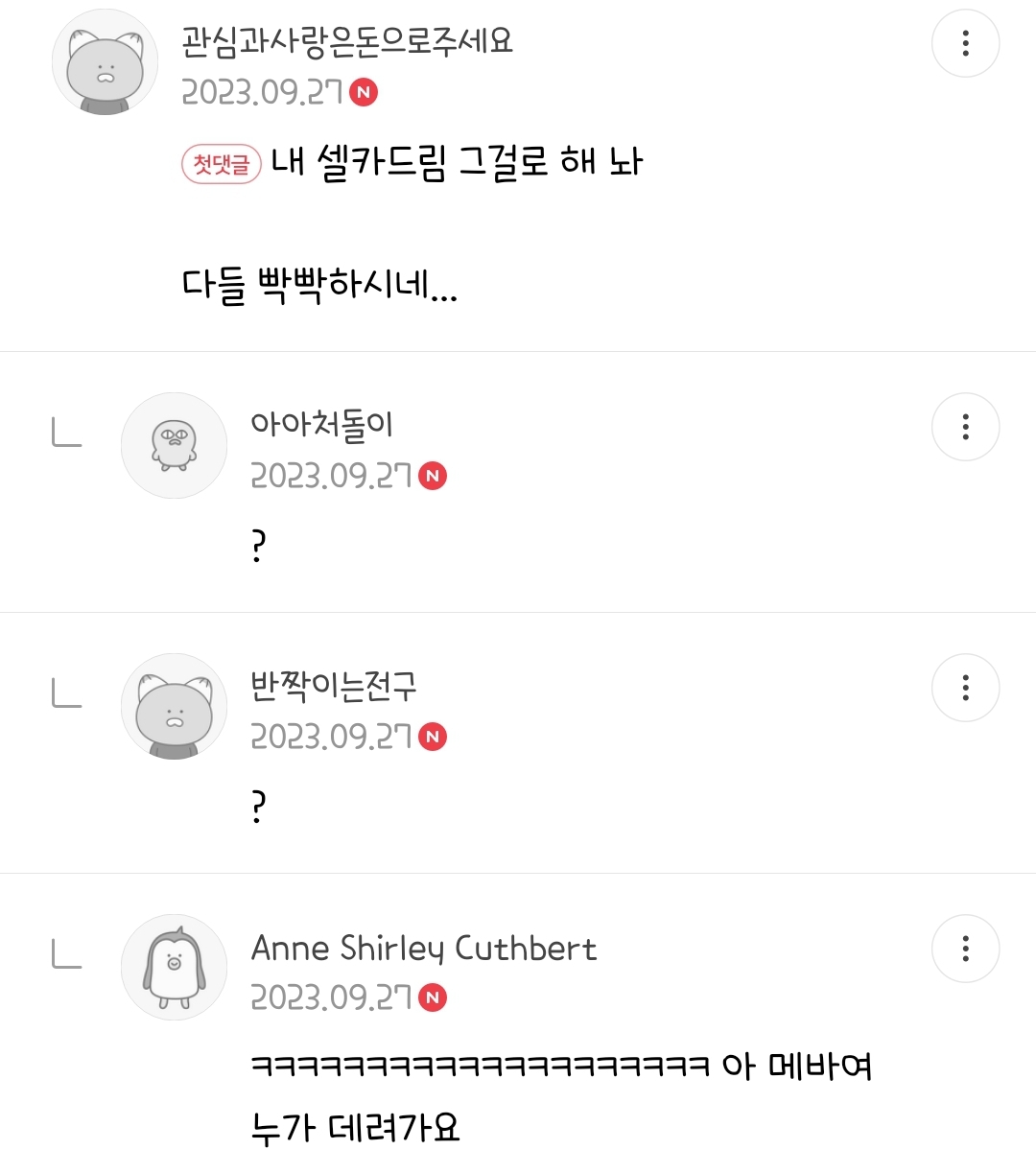Open more options for Anne Shirley Cuthbert's reply
The width and height of the screenshot is (1036, 1173).
(x=965, y=949)
